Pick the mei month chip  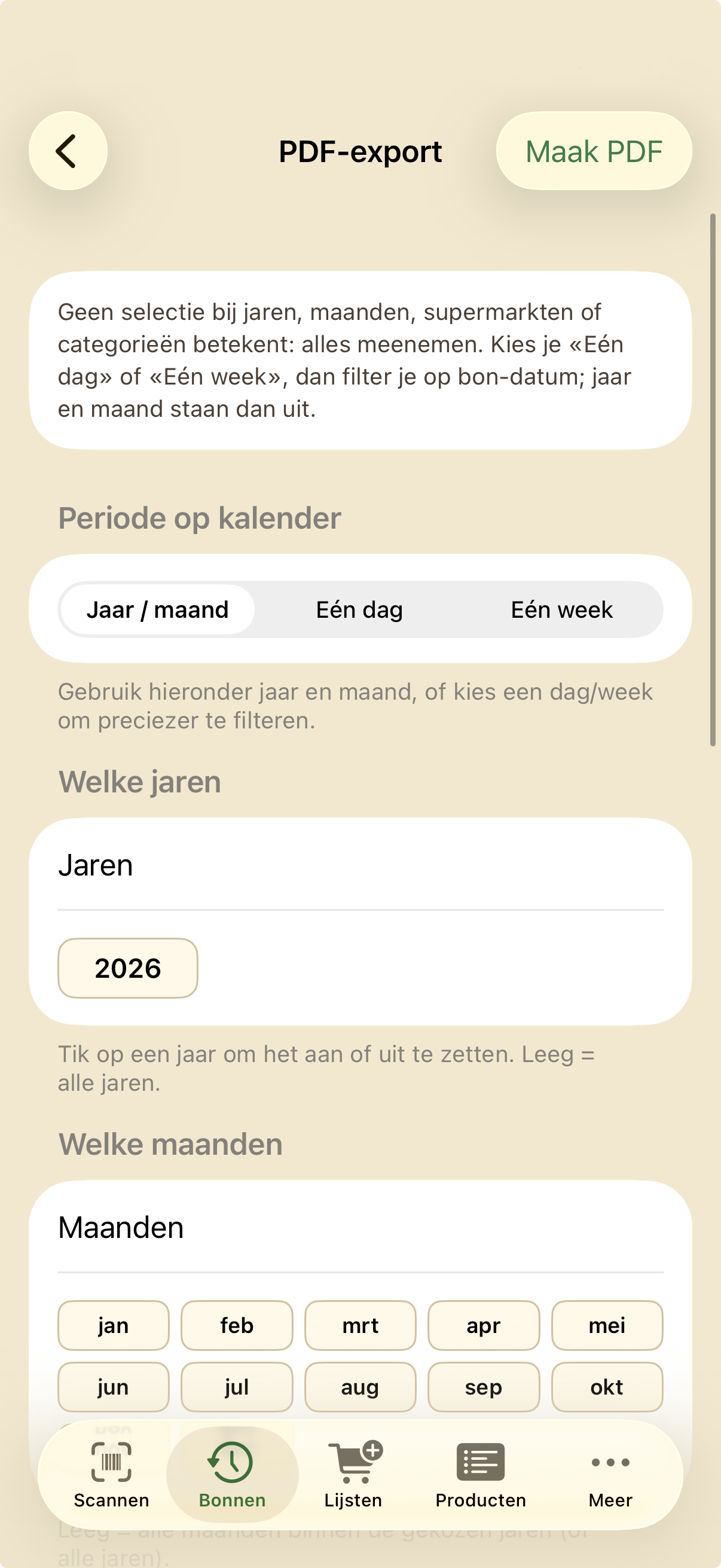[607, 1325]
